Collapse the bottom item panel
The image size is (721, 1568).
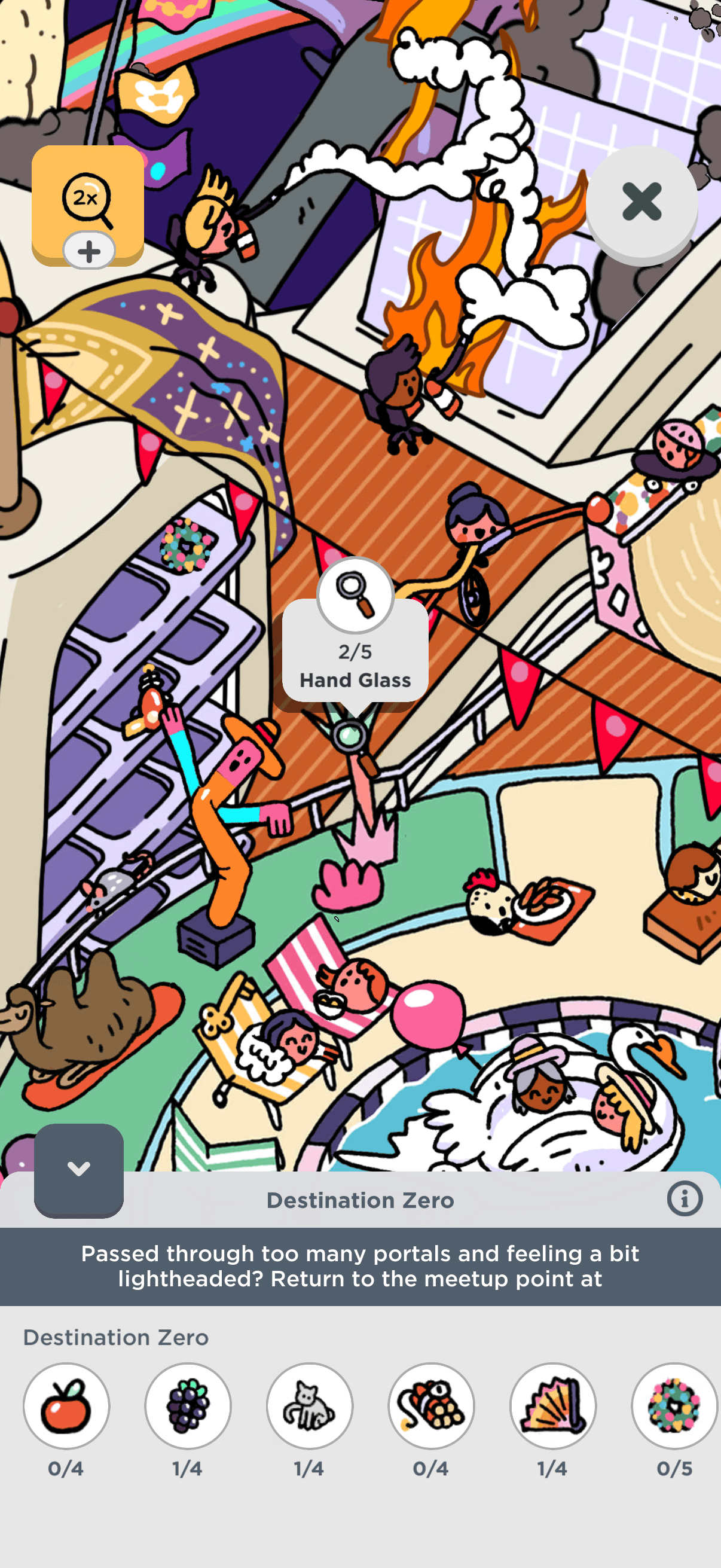78,1169
